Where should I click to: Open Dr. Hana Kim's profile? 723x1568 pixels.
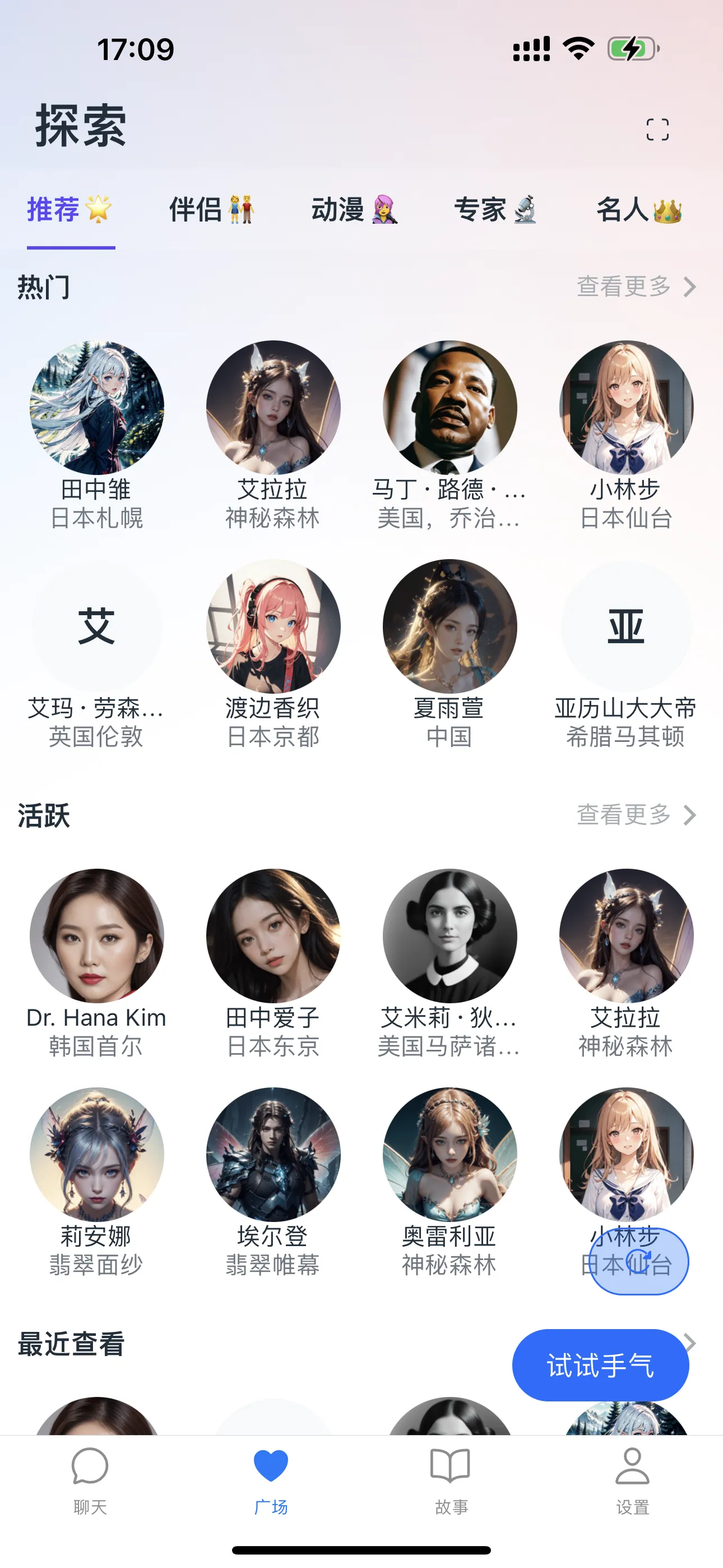coord(97,935)
